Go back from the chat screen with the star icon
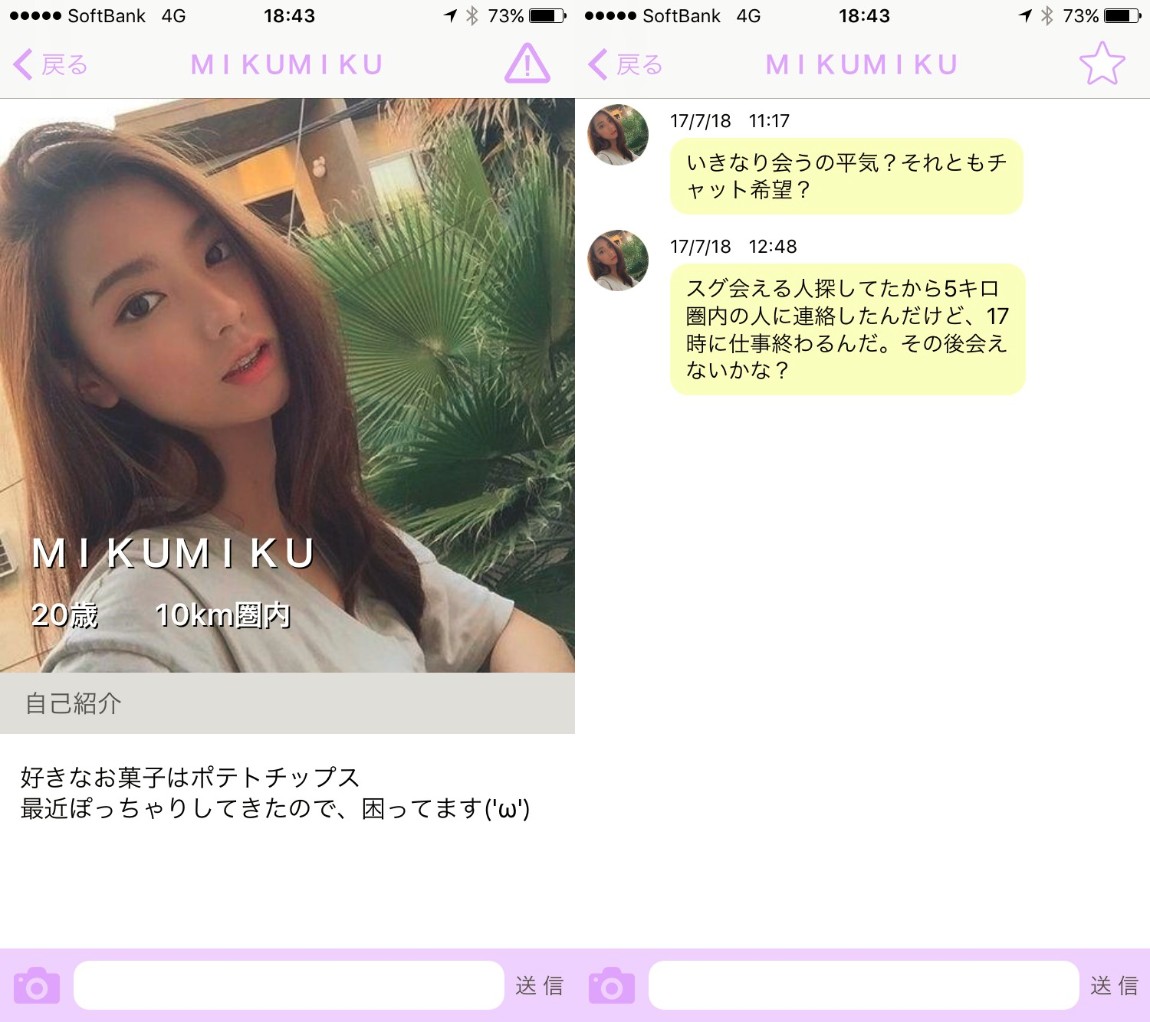 (x=626, y=65)
